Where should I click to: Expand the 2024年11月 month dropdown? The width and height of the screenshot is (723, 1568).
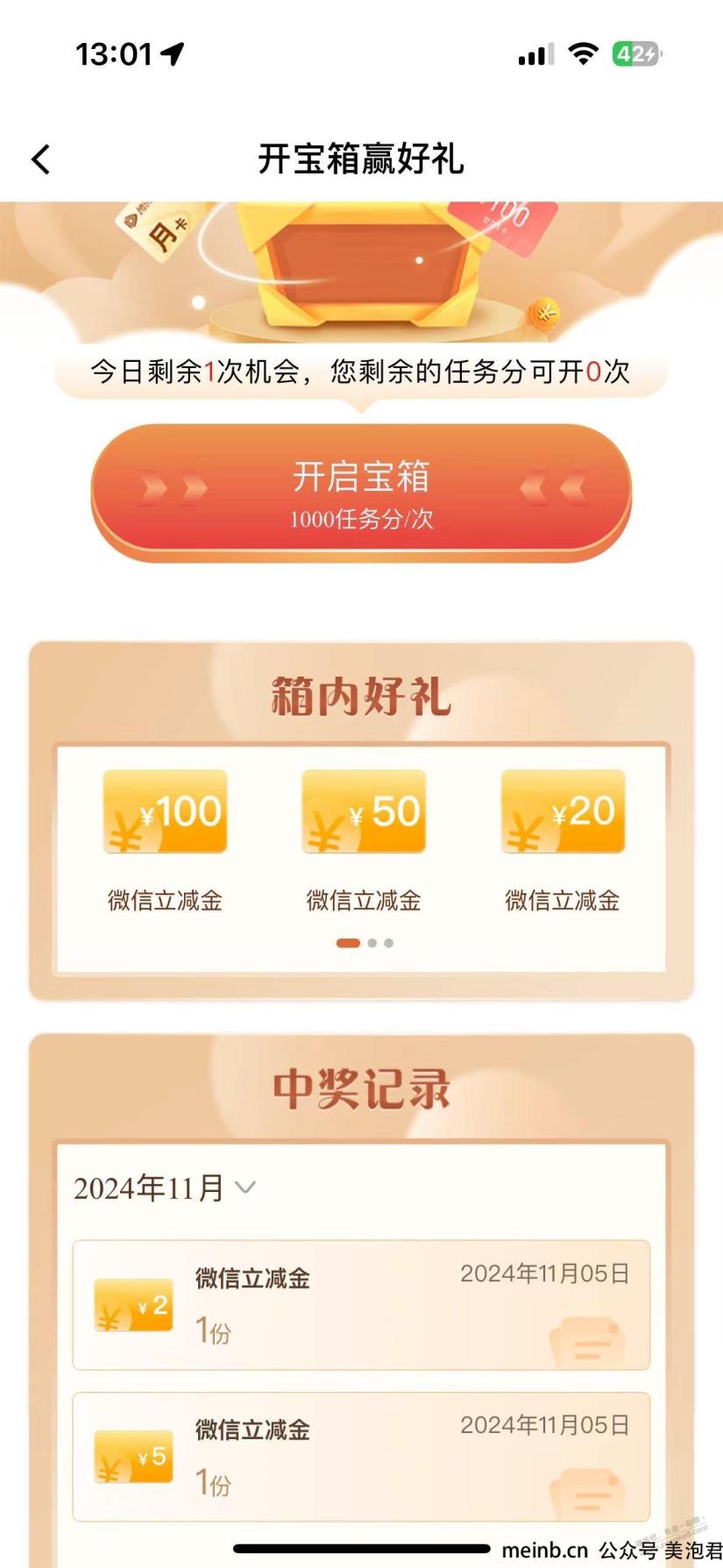pos(165,1188)
